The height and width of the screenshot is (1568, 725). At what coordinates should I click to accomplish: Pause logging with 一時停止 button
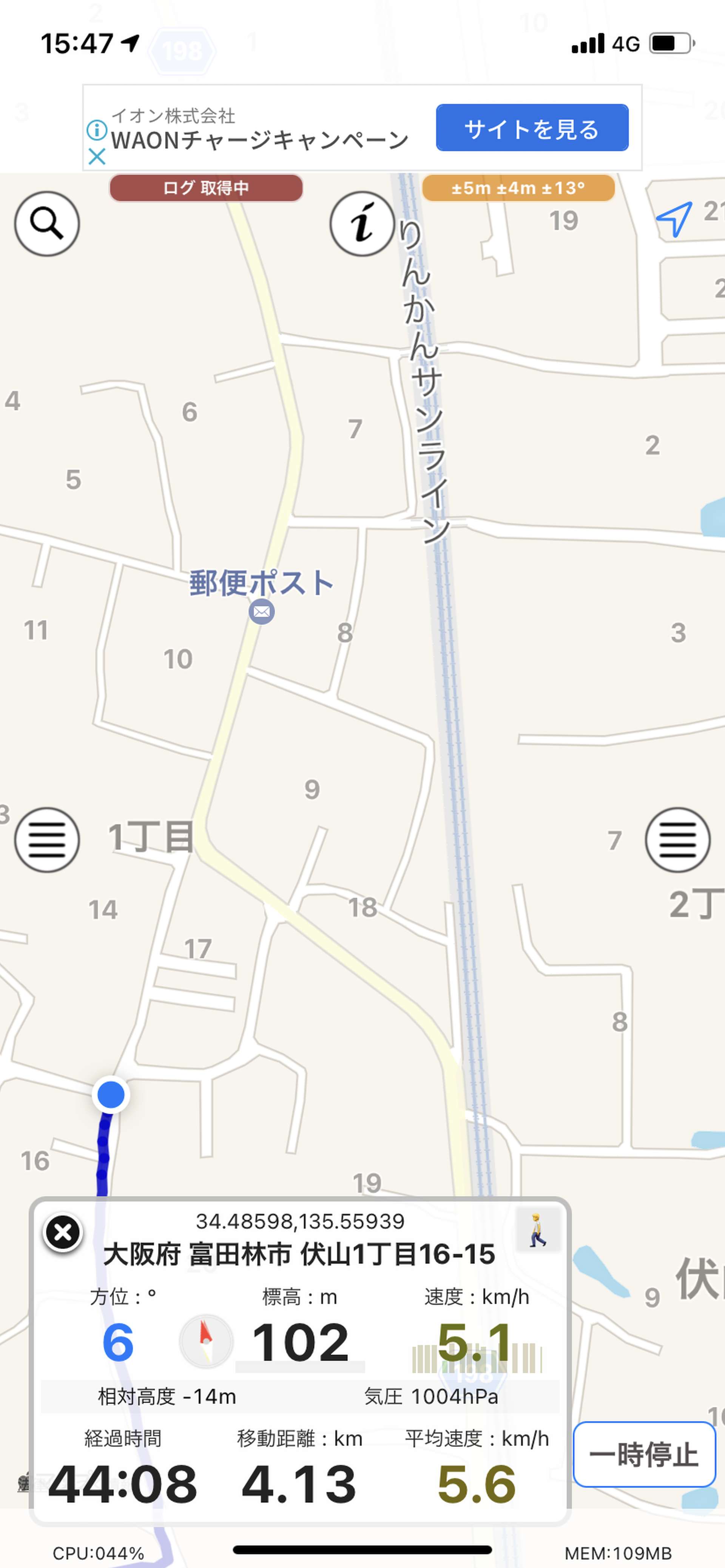tap(644, 1454)
